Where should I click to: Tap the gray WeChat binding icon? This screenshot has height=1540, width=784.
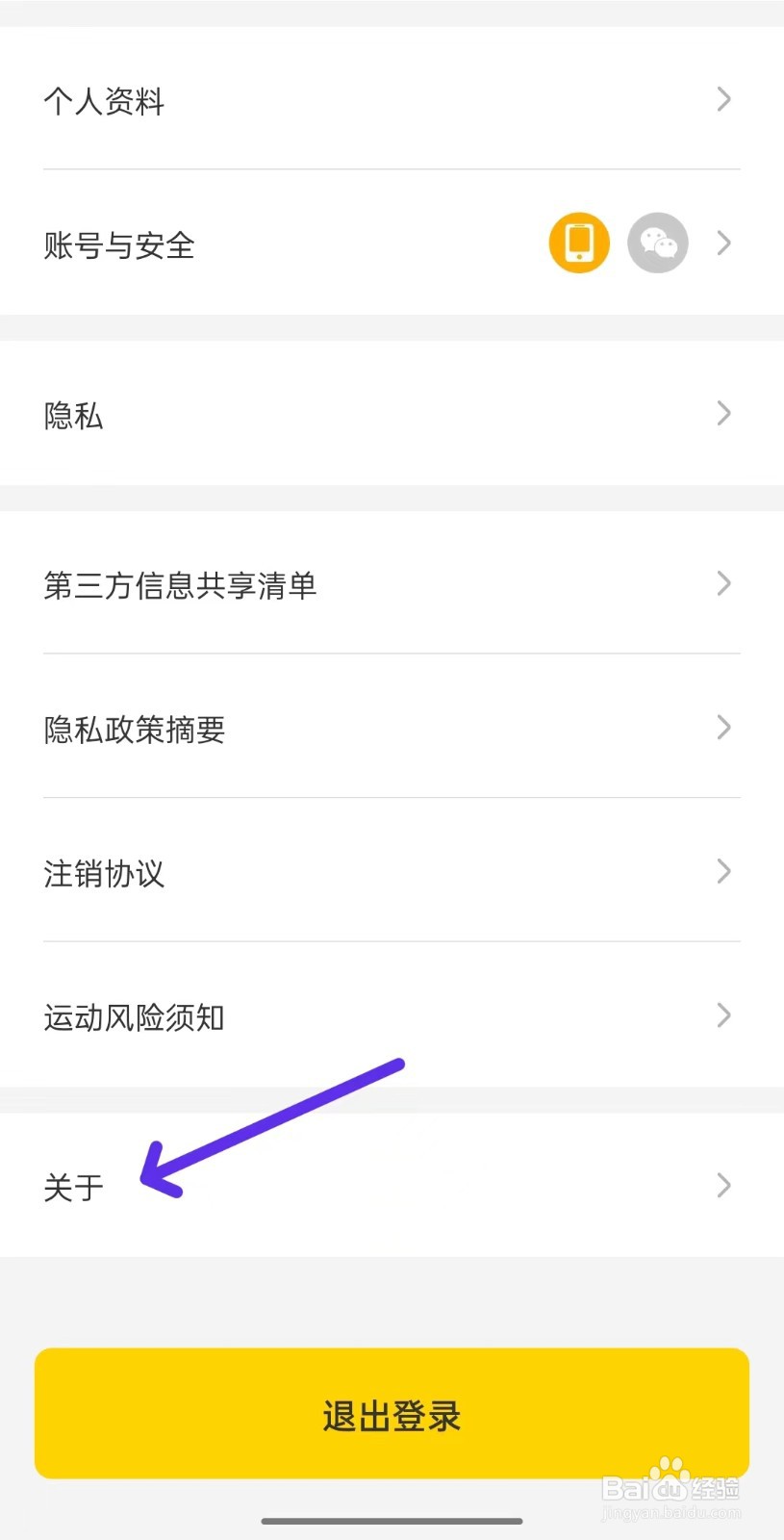point(657,244)
